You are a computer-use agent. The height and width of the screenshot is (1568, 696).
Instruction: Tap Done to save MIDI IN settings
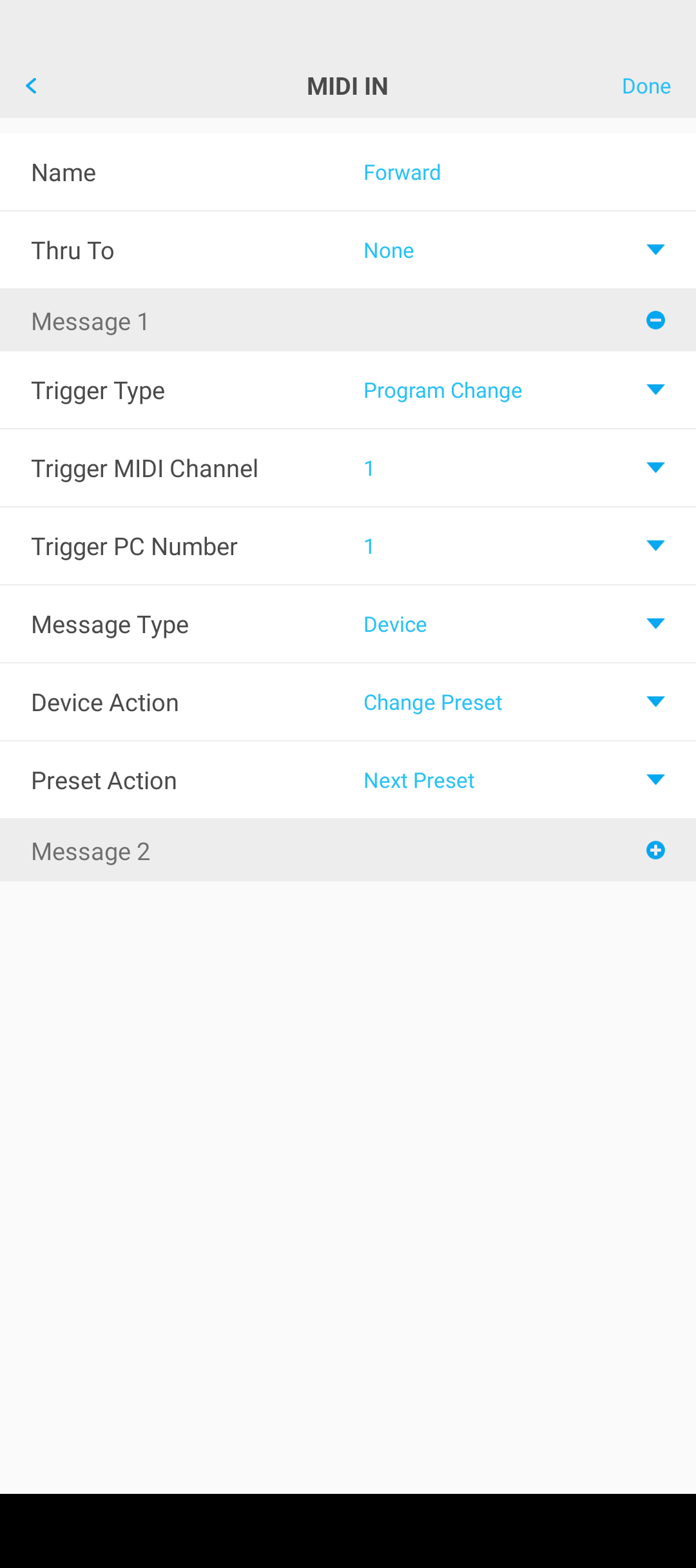point(646,86)
